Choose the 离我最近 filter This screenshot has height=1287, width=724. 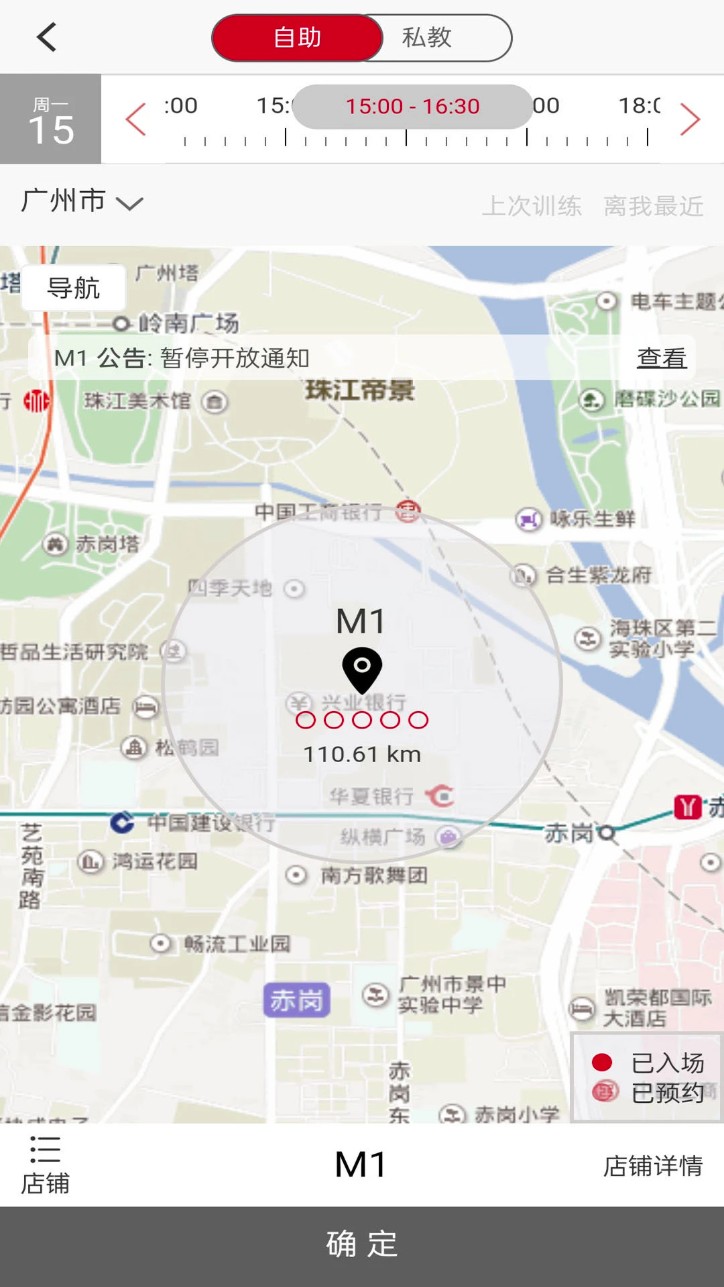pyautogui.click(x=654, y=207)
